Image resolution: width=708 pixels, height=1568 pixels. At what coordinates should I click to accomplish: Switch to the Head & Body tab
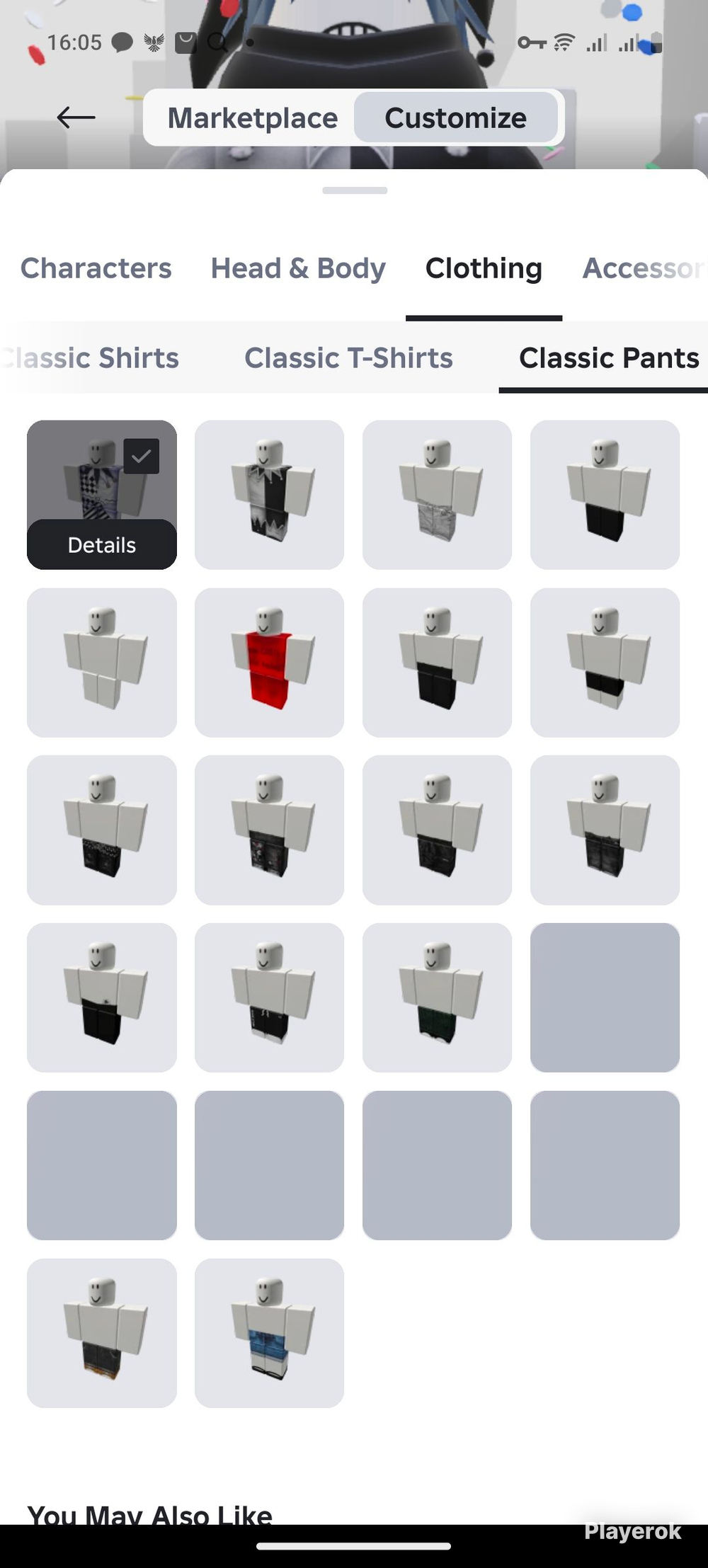click(298, 268)
